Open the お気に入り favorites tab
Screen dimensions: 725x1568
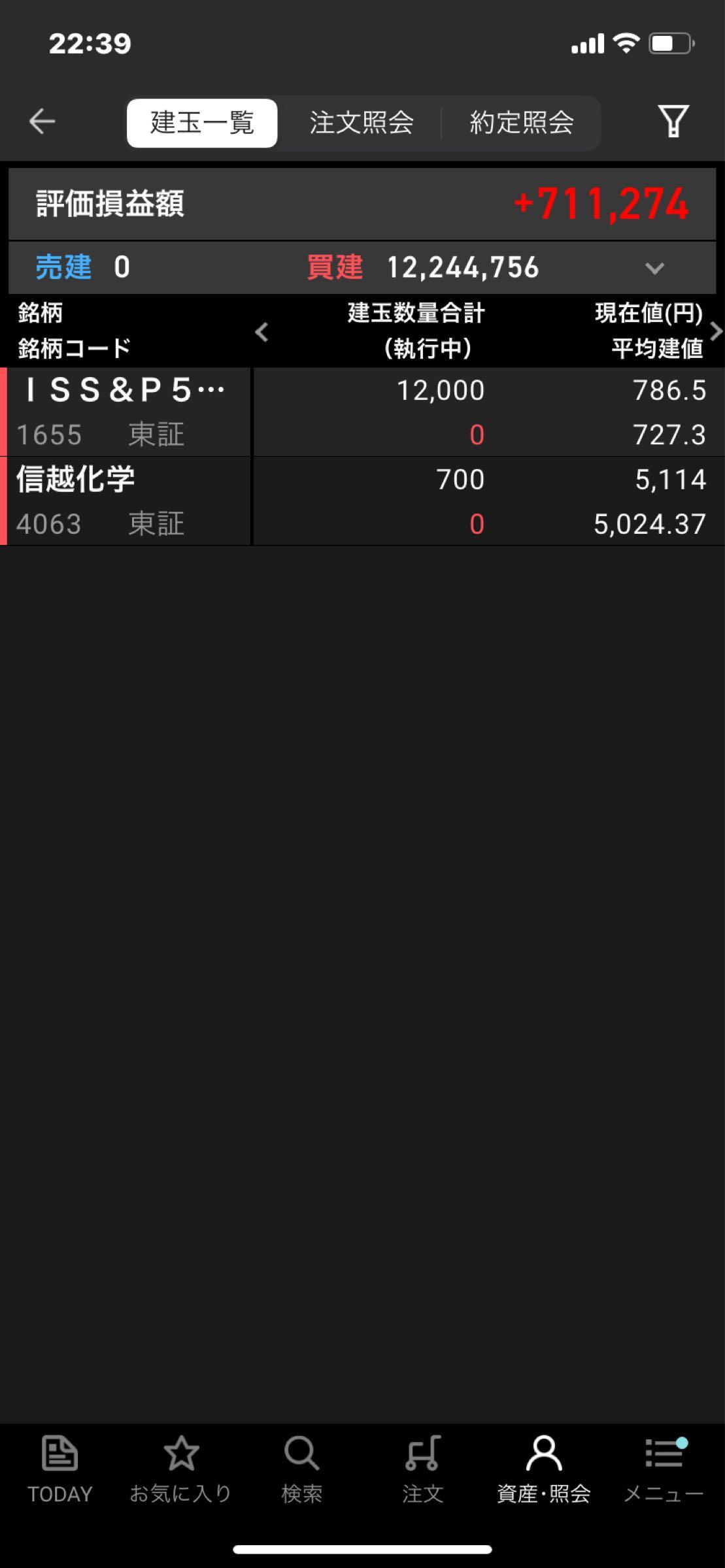point(180,1469)
